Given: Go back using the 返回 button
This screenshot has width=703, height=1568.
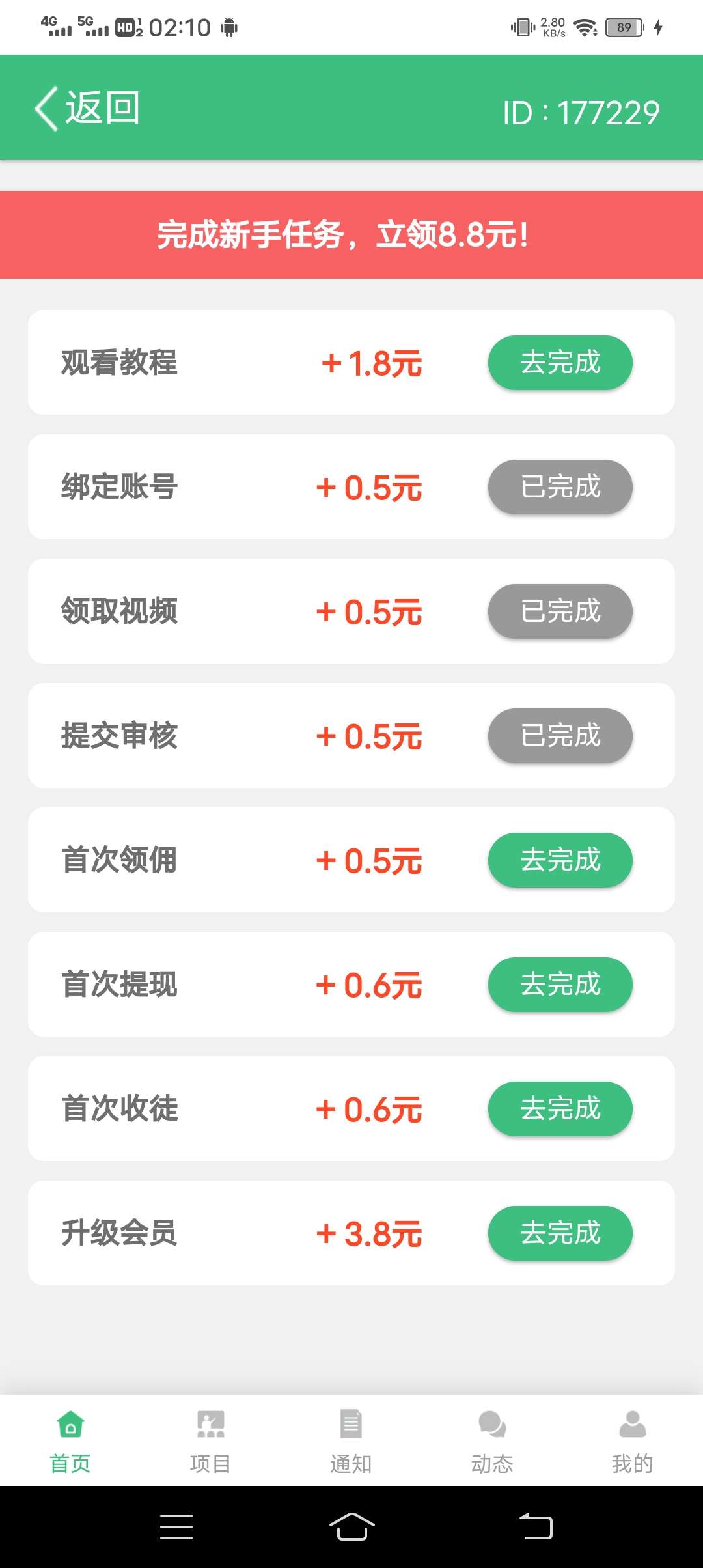Looking at the screenshot, I should point(87,108).
